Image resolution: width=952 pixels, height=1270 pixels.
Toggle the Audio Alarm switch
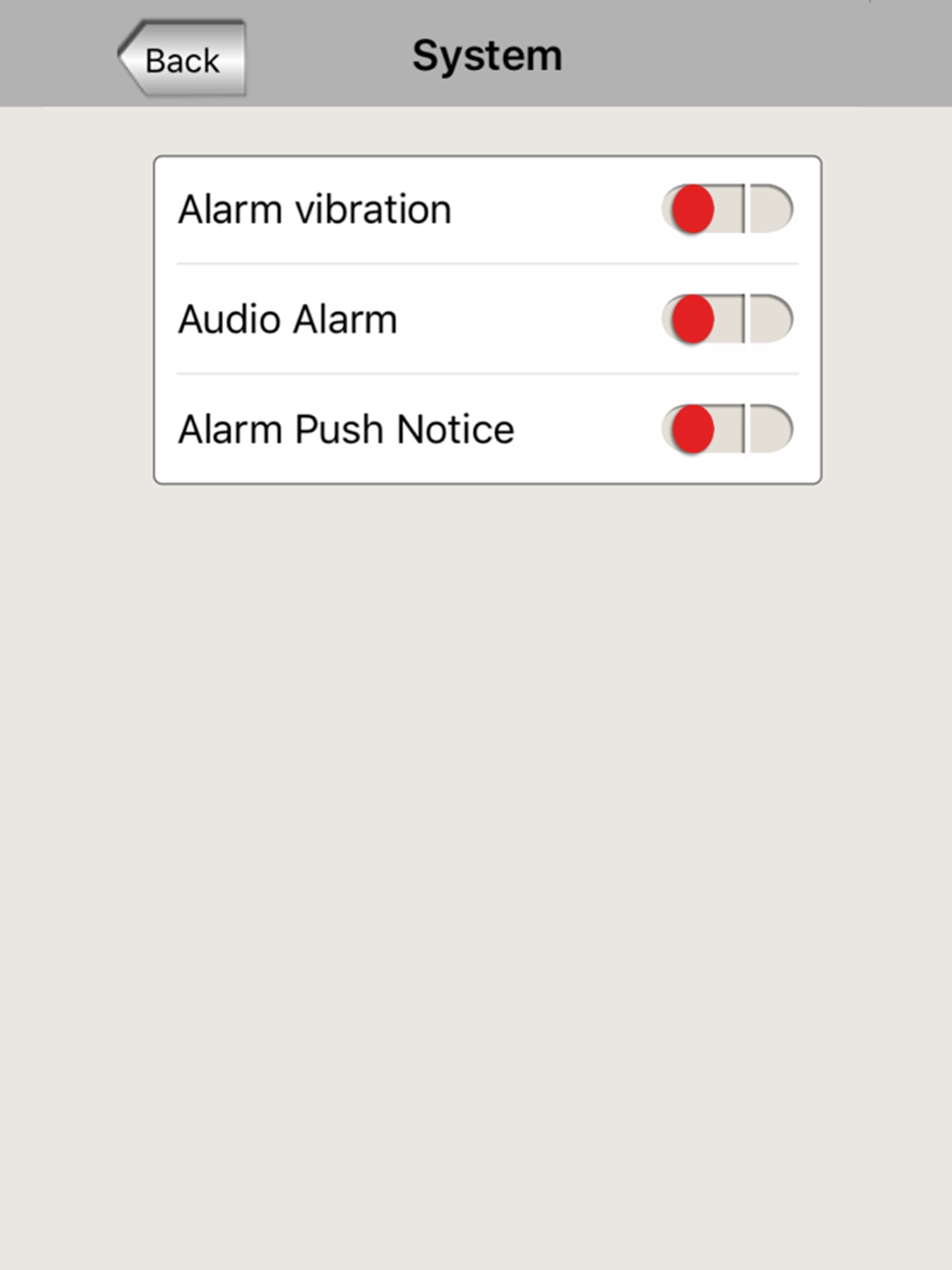point(726,319)
